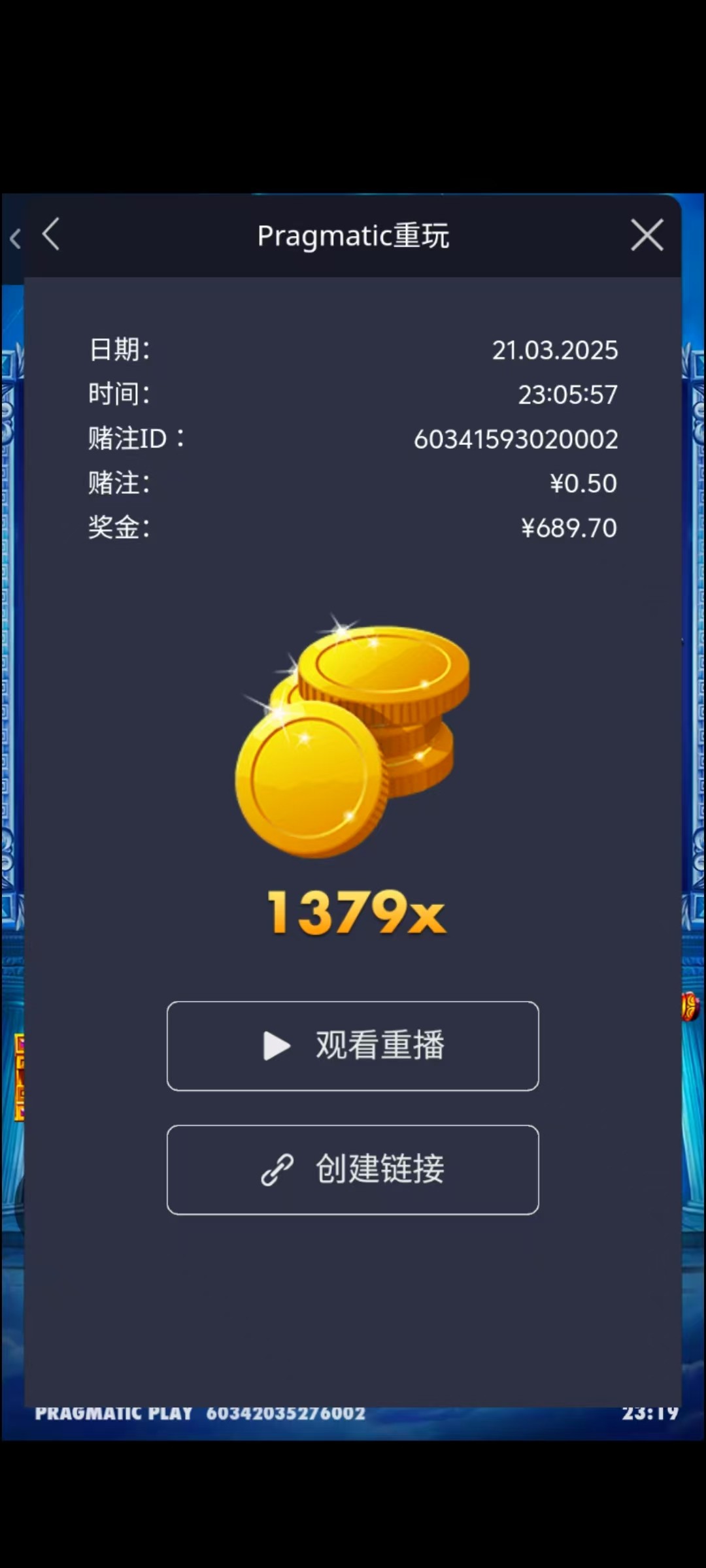Watch the replay (观看重播)

coord(353,1046)
